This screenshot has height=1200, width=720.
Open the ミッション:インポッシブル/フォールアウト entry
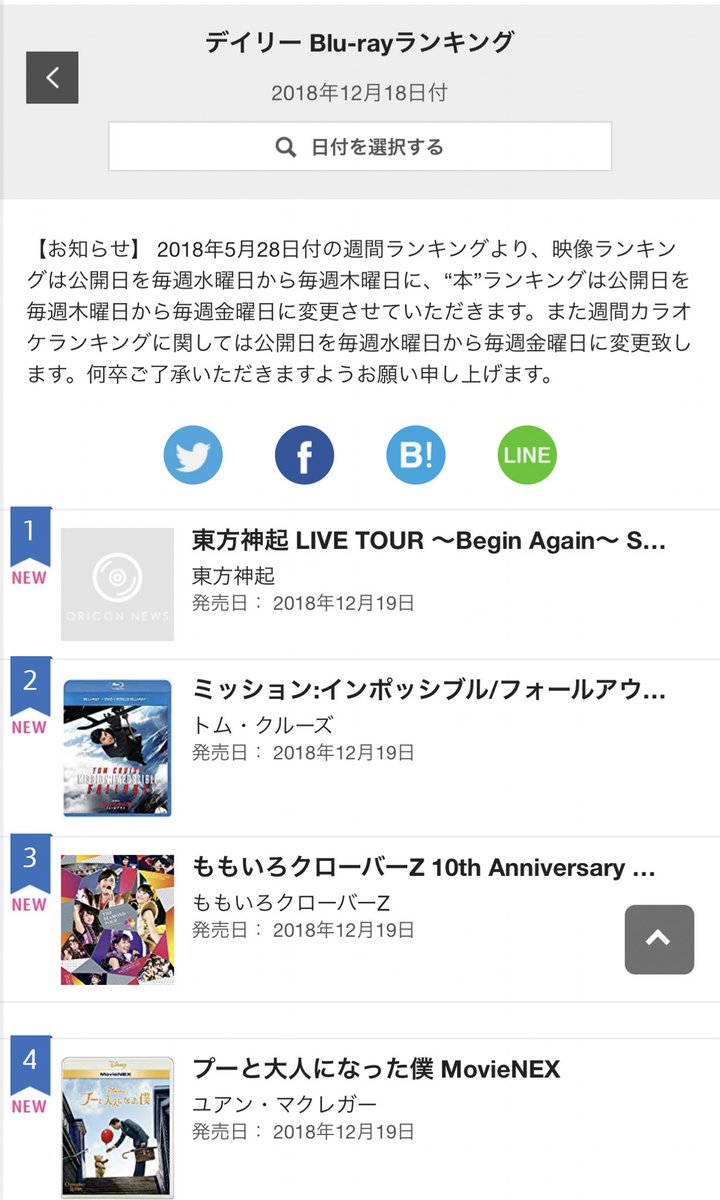point(428,690)
